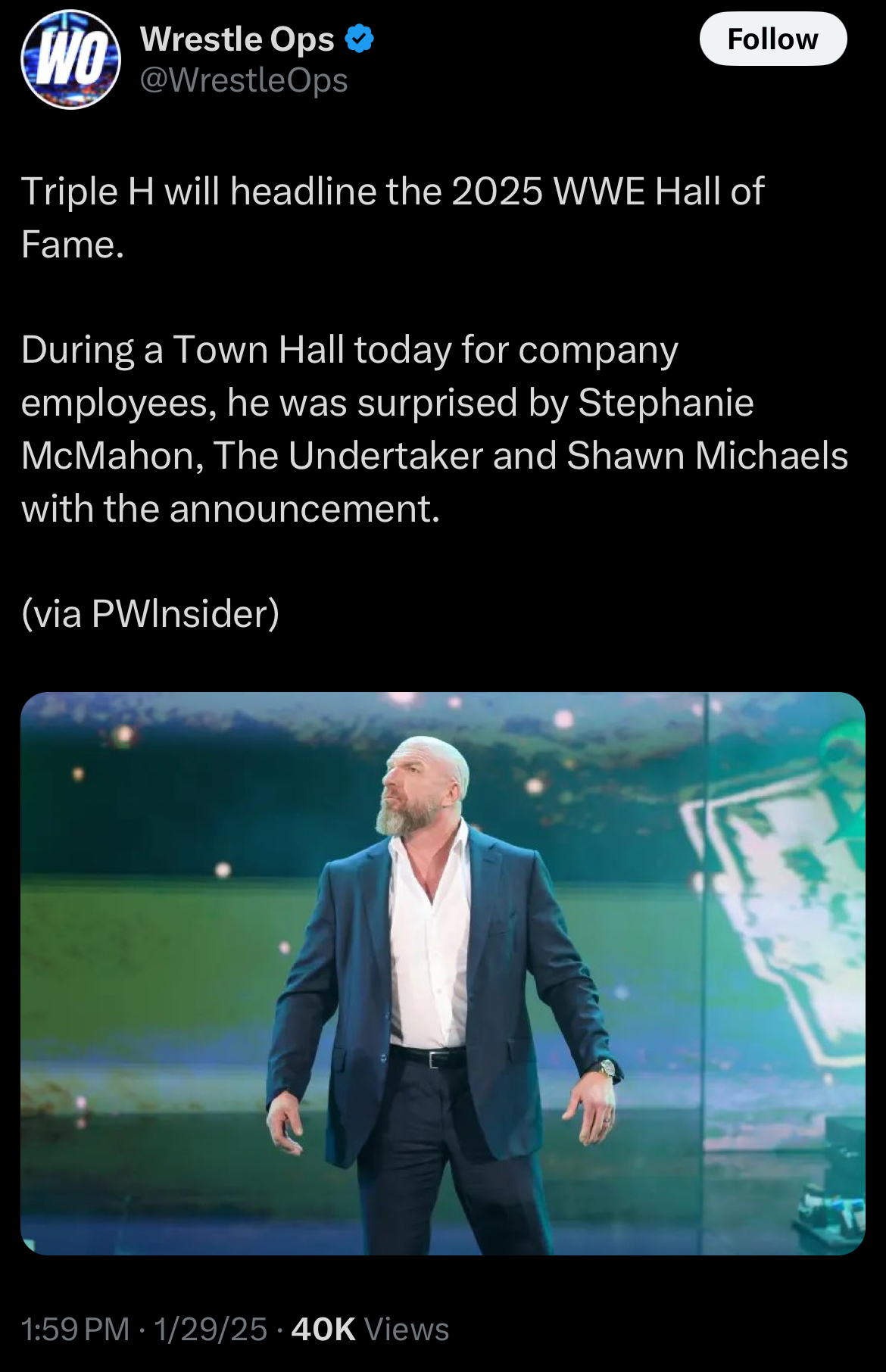
Task: View the 40K Views analytics
Action: 370,1329
